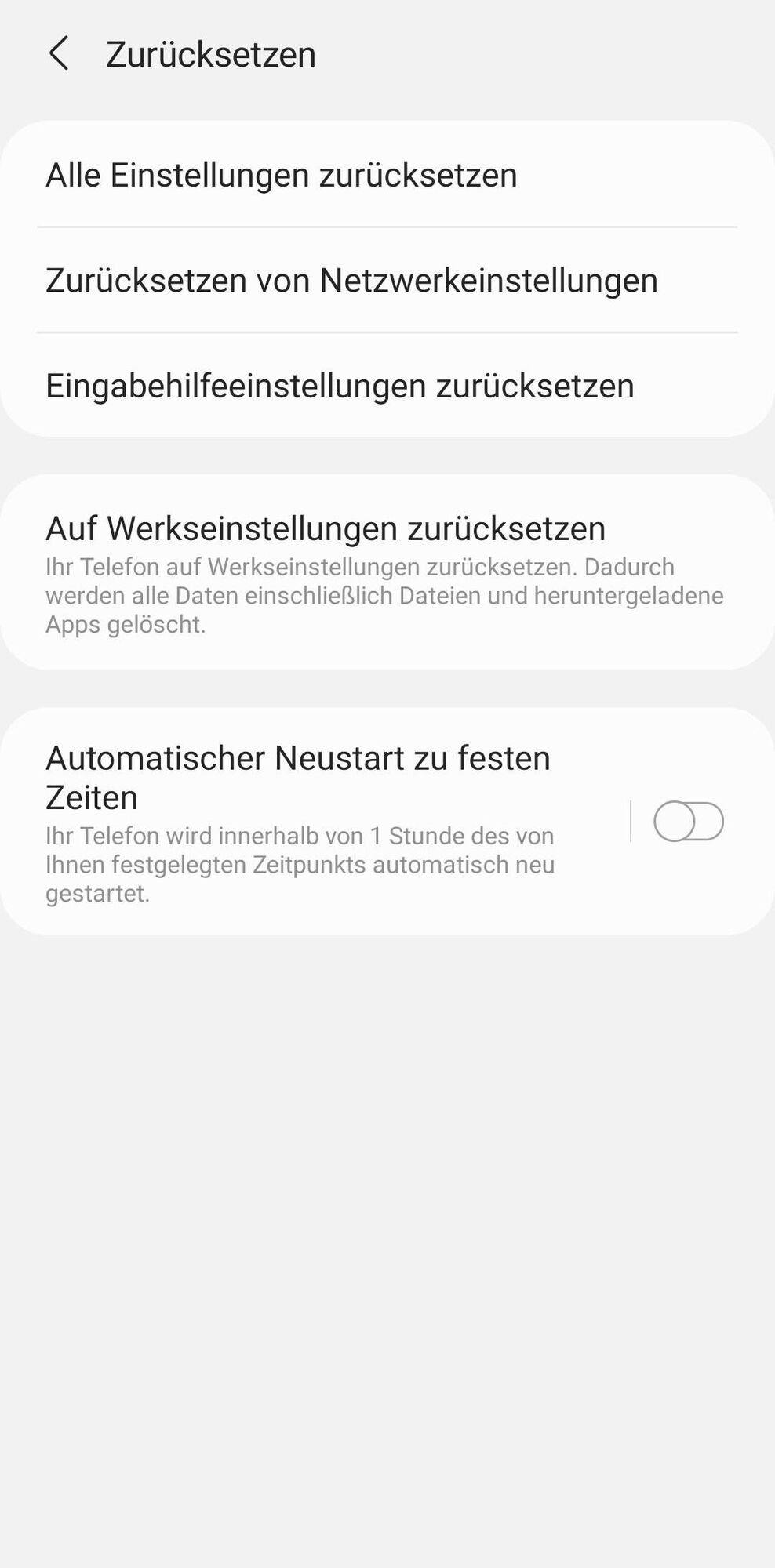
Task: Go back from the Zurücksetzen screen
Action: (x=59, y=53)
